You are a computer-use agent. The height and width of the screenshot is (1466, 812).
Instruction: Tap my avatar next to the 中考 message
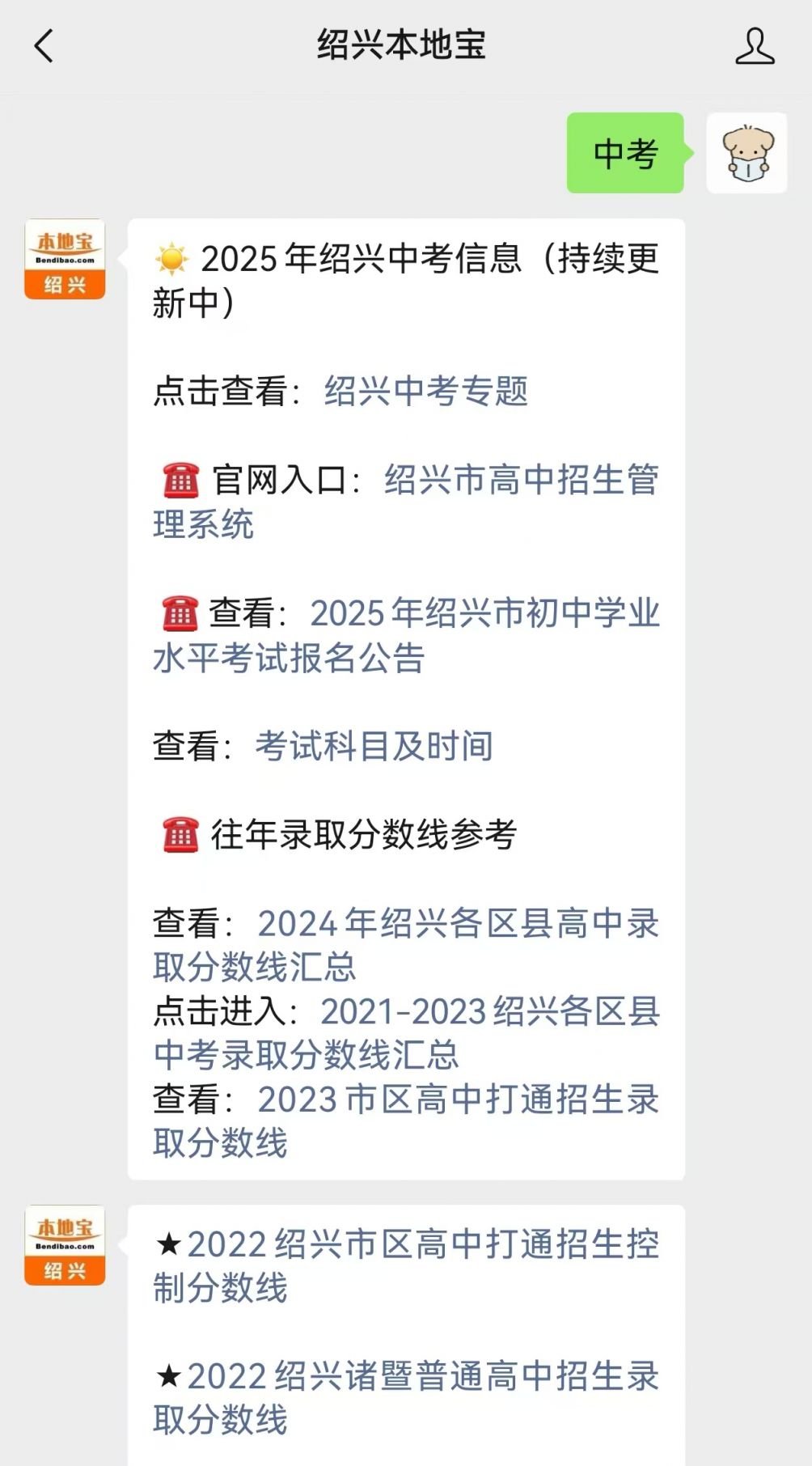click(x=746, y=153)
